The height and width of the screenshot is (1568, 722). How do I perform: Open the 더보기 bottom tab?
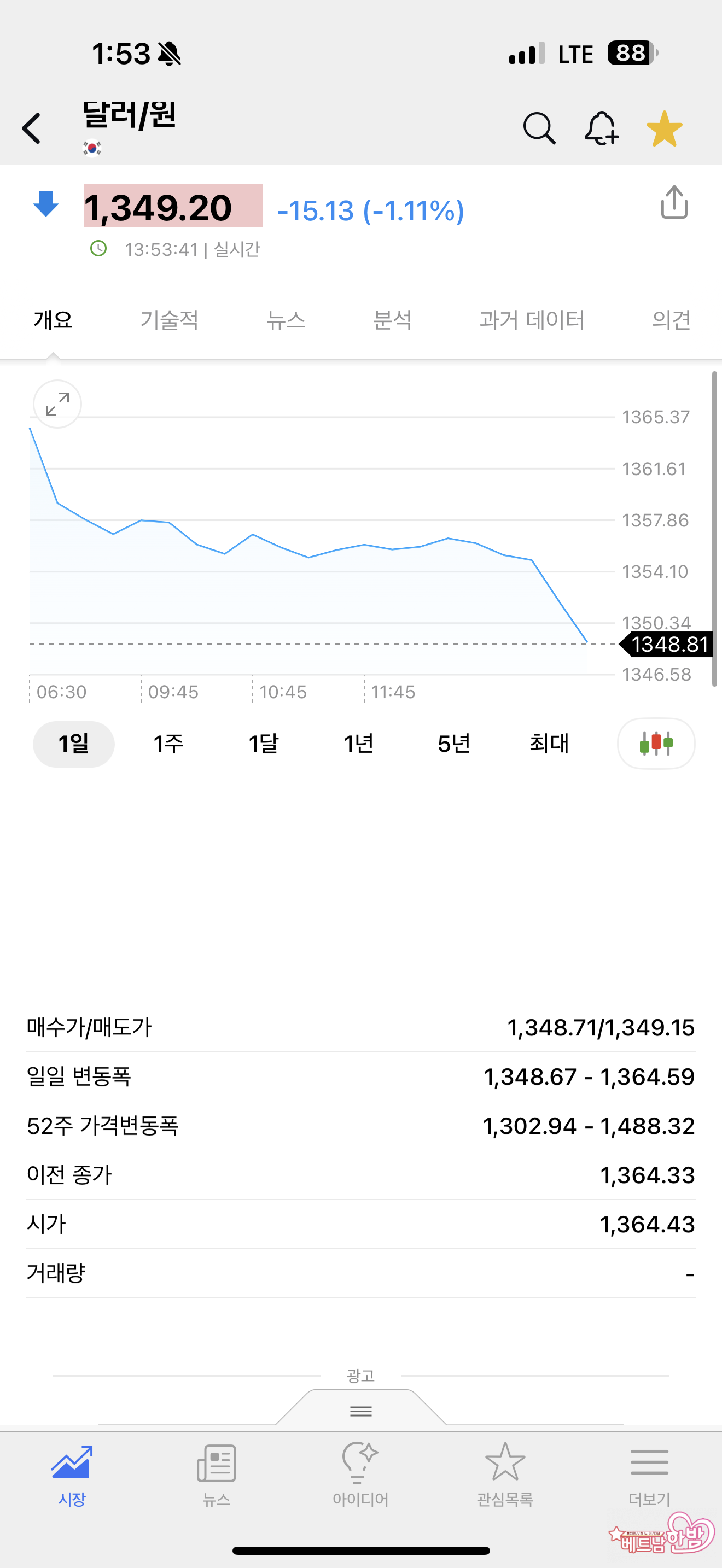(649, 1473)
